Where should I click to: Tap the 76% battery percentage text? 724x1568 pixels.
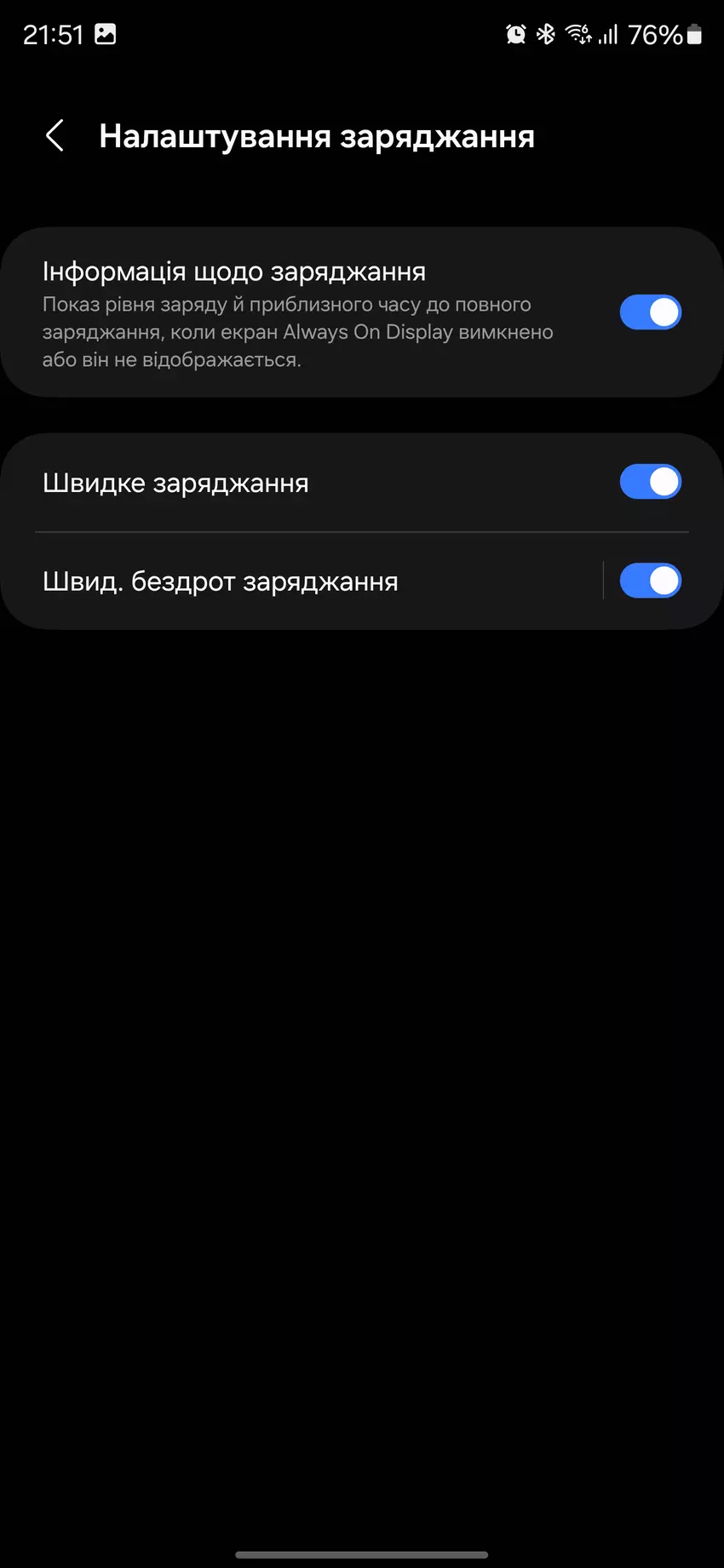(655, 34)
